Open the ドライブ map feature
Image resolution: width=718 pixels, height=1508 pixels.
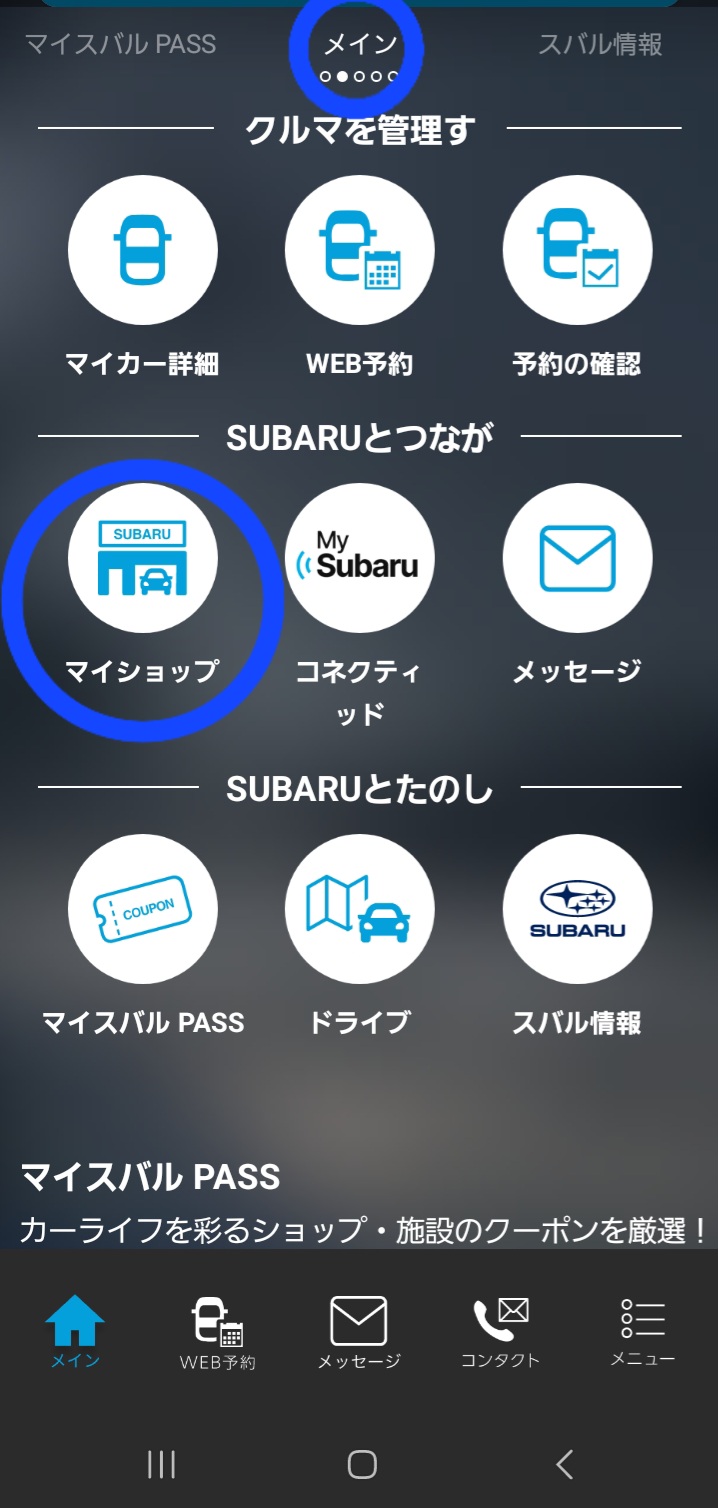click(359, 908)
